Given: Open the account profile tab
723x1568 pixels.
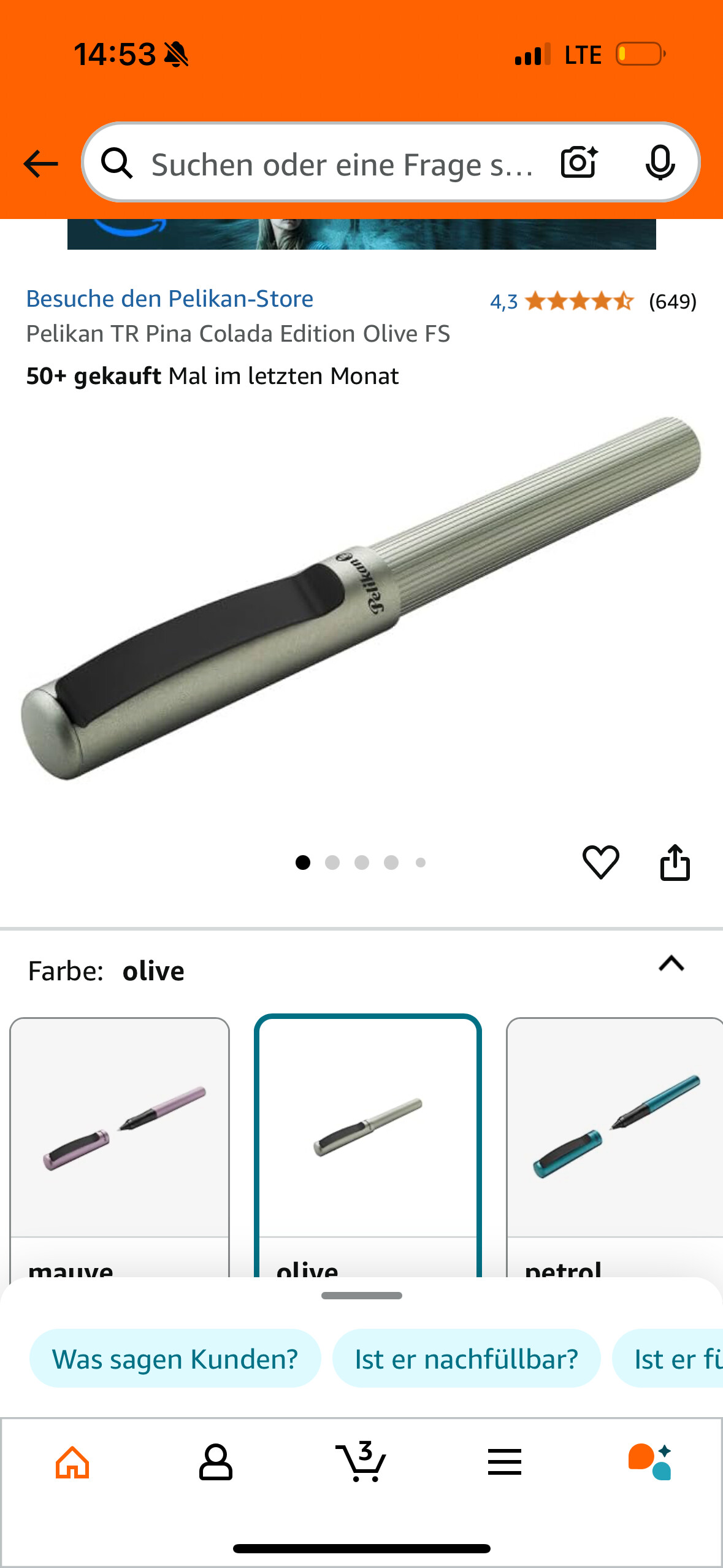Looking at the screenshot, I should click(x=216, y=1462).
